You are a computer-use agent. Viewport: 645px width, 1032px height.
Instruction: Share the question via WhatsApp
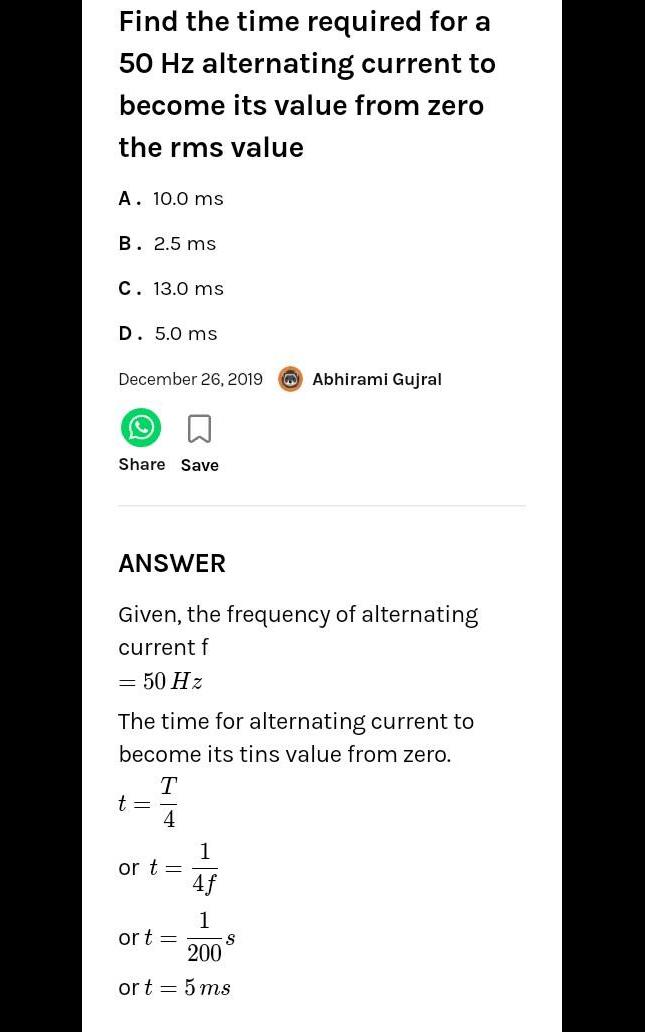click(x=141, y=428)
